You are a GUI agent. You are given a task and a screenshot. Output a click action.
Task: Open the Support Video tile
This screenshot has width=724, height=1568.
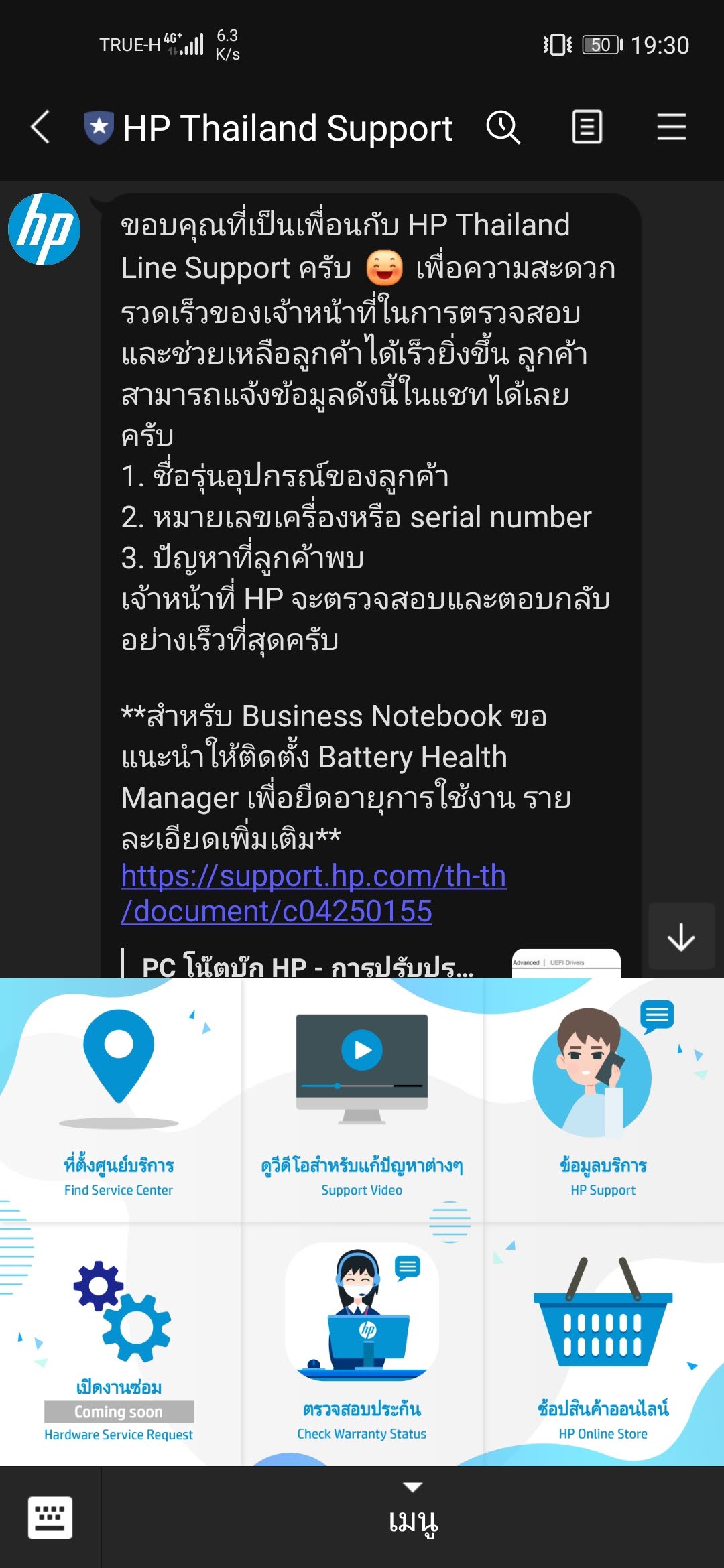tap(362, 1100)
